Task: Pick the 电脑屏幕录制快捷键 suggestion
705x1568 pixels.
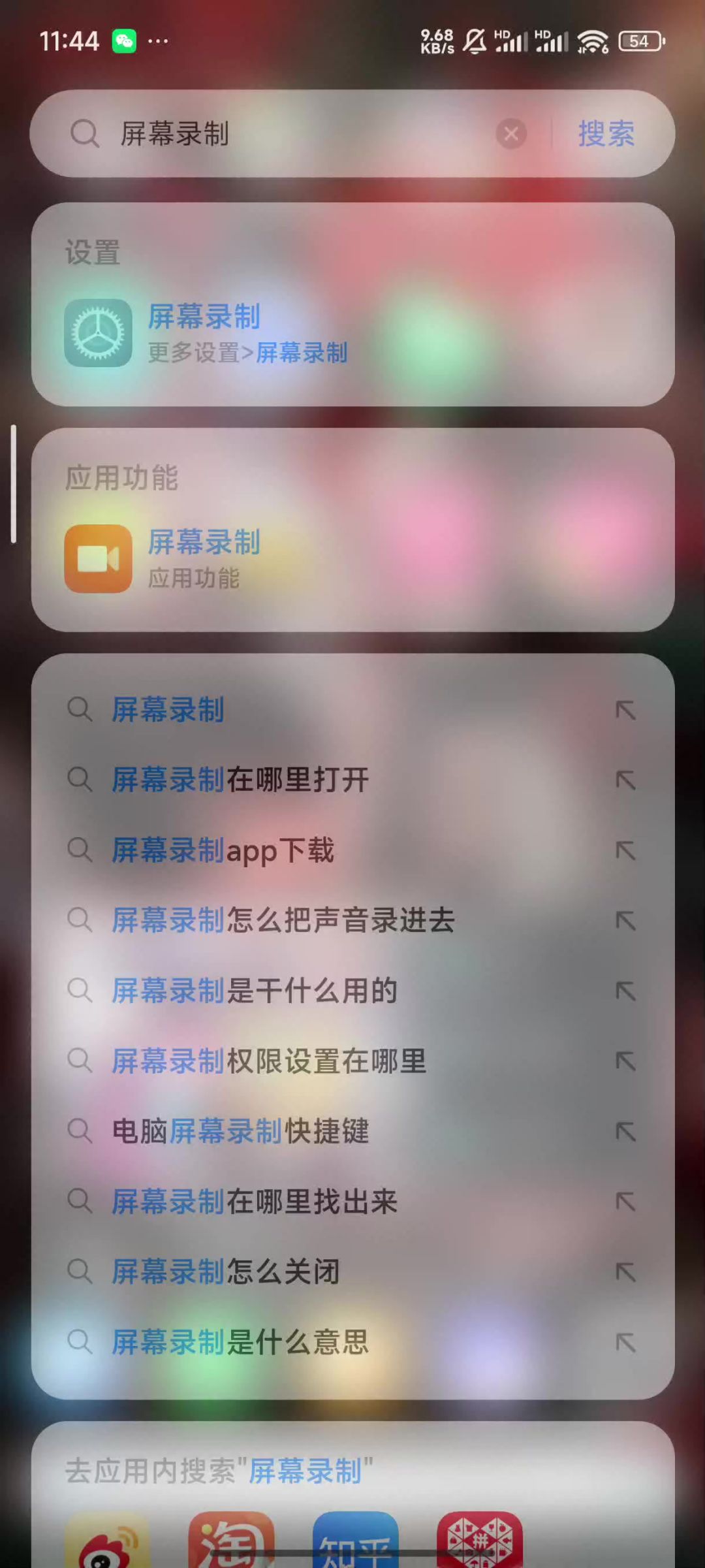Action: click(240, 1131)
